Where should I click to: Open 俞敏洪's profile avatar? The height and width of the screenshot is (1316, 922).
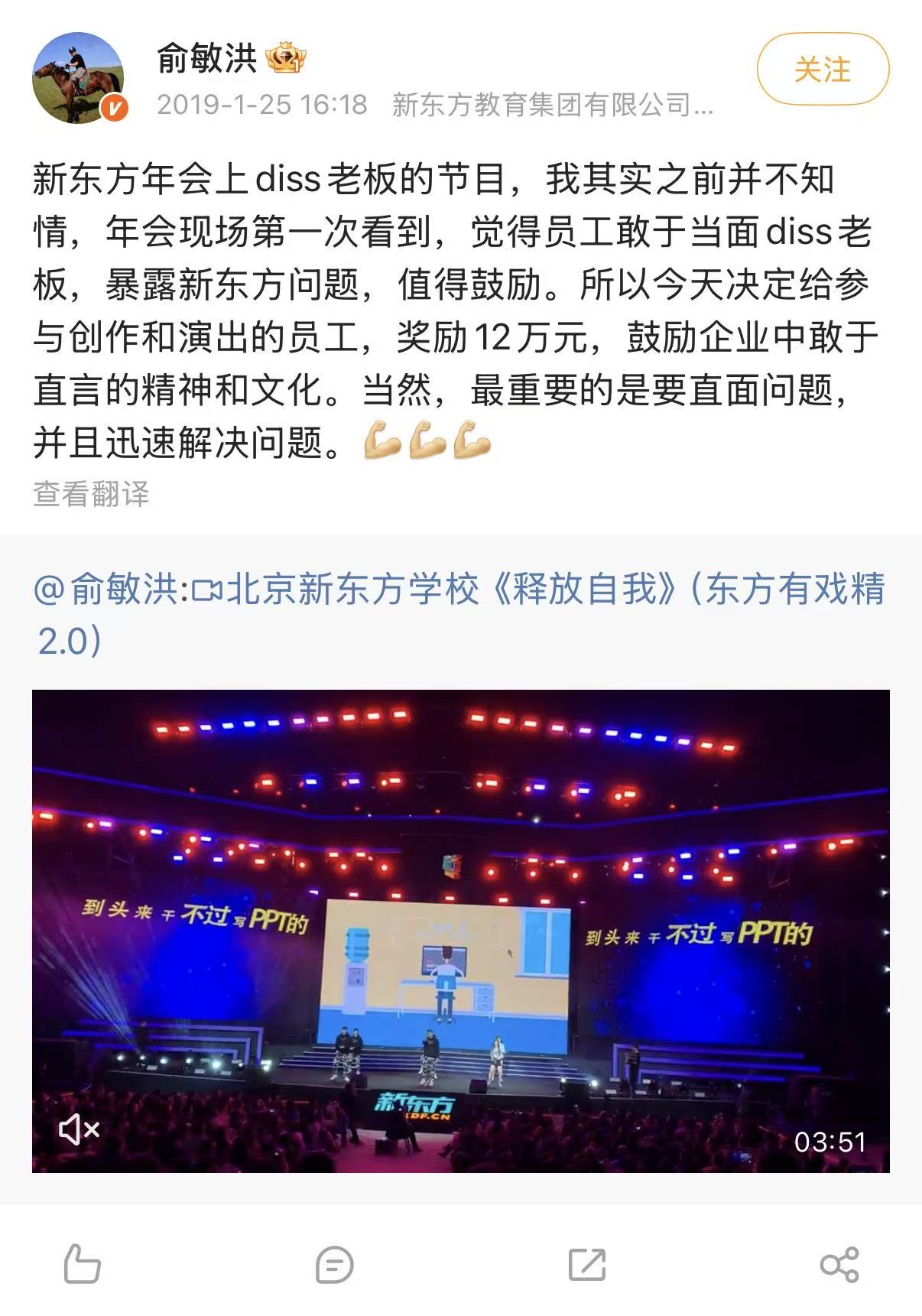78,77
